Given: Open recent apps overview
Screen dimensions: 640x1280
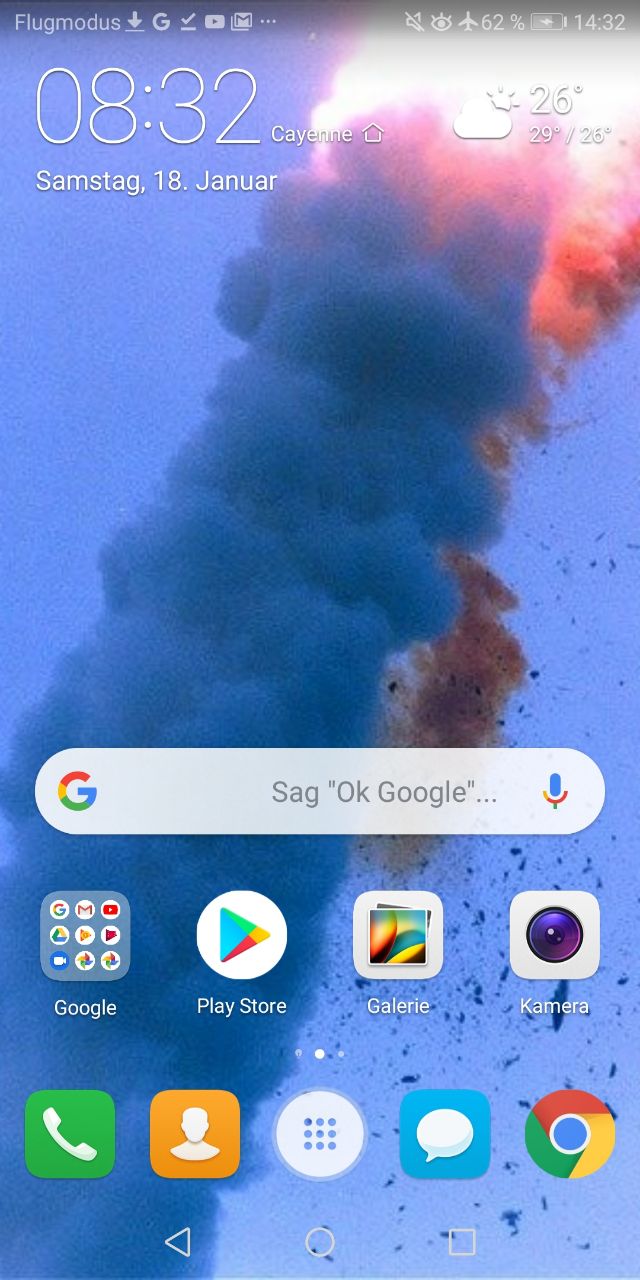Looking at the screenshot, I should (x=462, y=1242).
